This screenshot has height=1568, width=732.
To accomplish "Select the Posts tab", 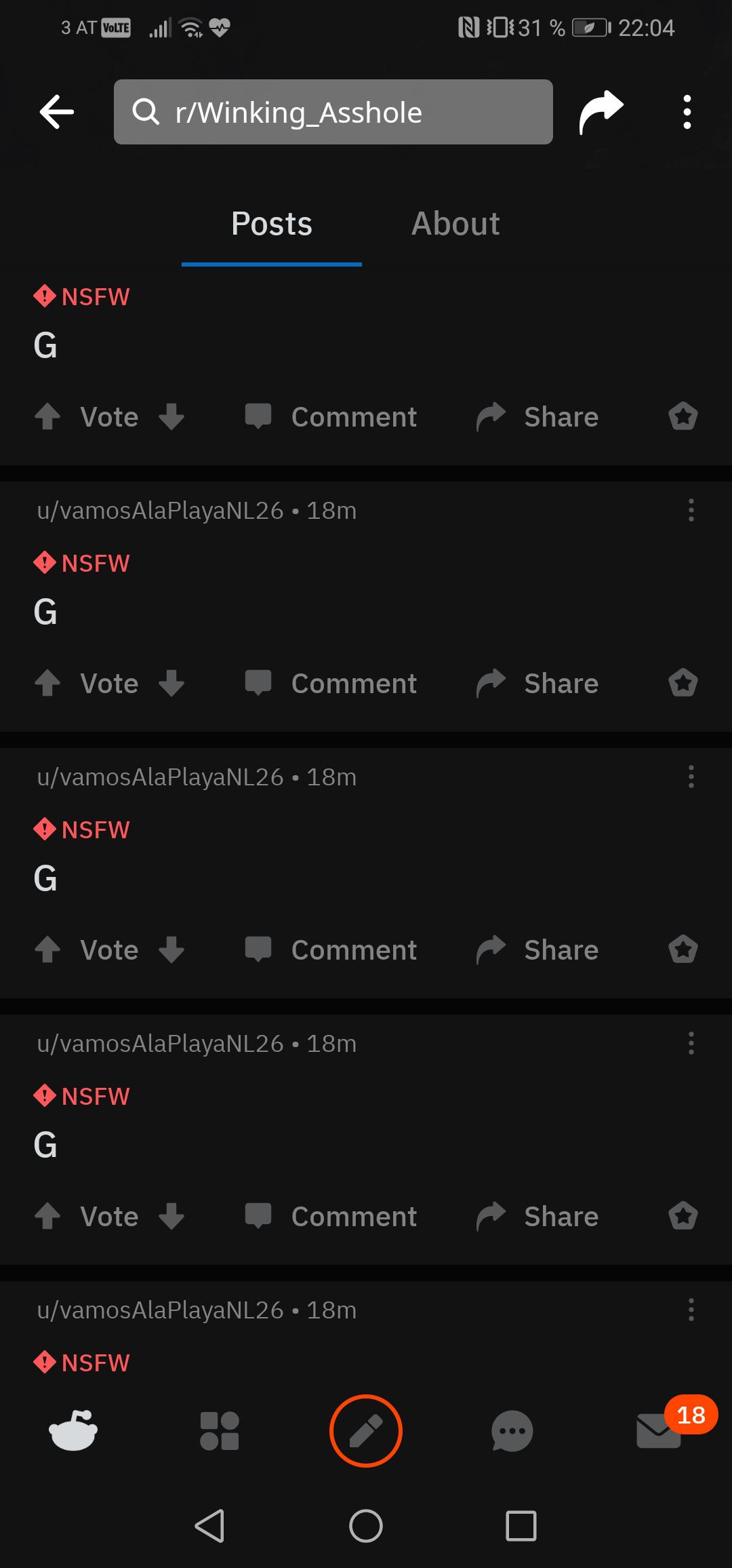I will click(272, 224).
